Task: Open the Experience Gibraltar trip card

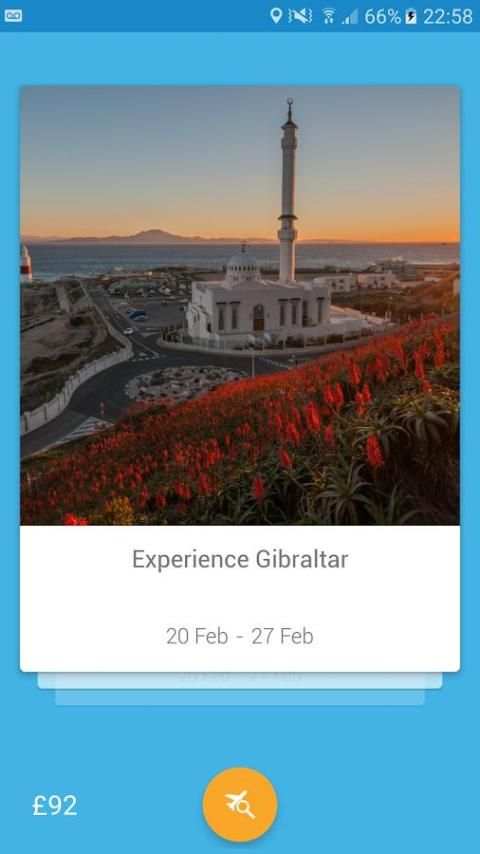Action: tap(240, 379)
